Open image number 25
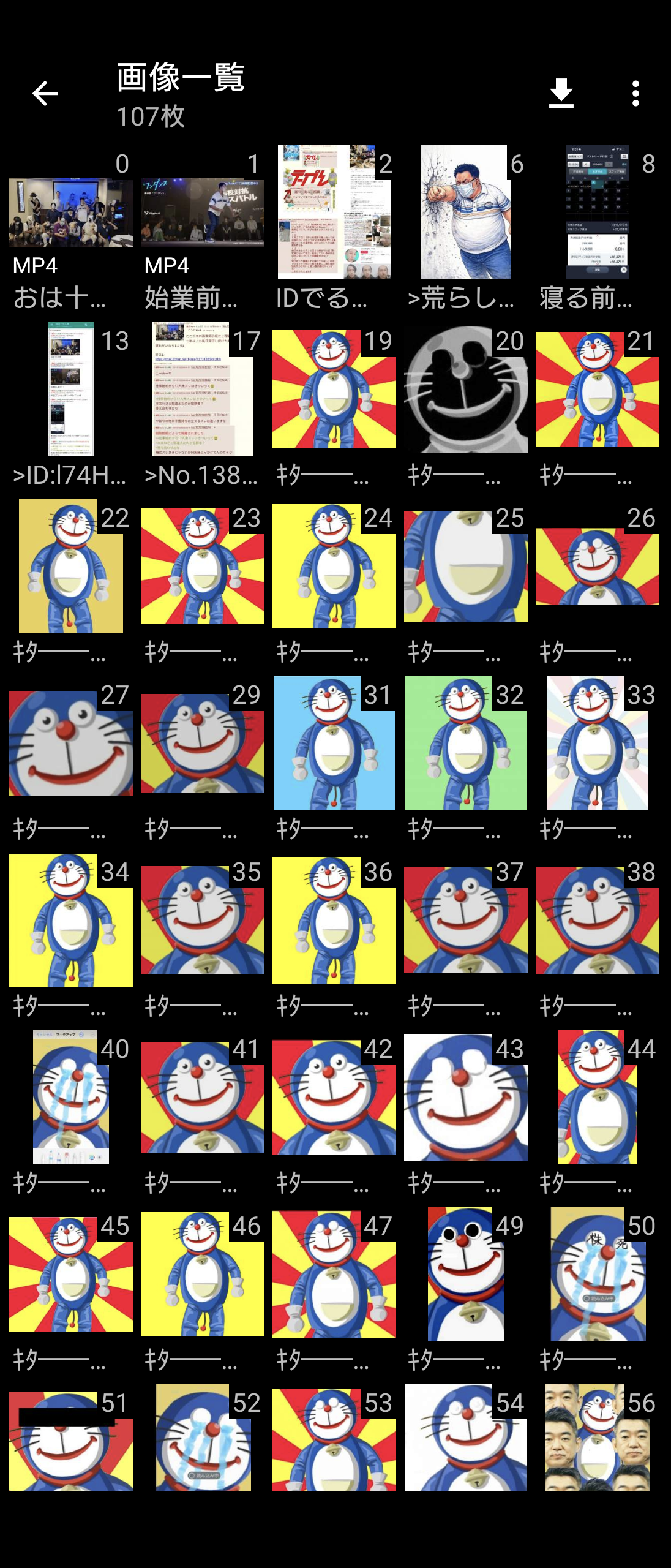 465,567
